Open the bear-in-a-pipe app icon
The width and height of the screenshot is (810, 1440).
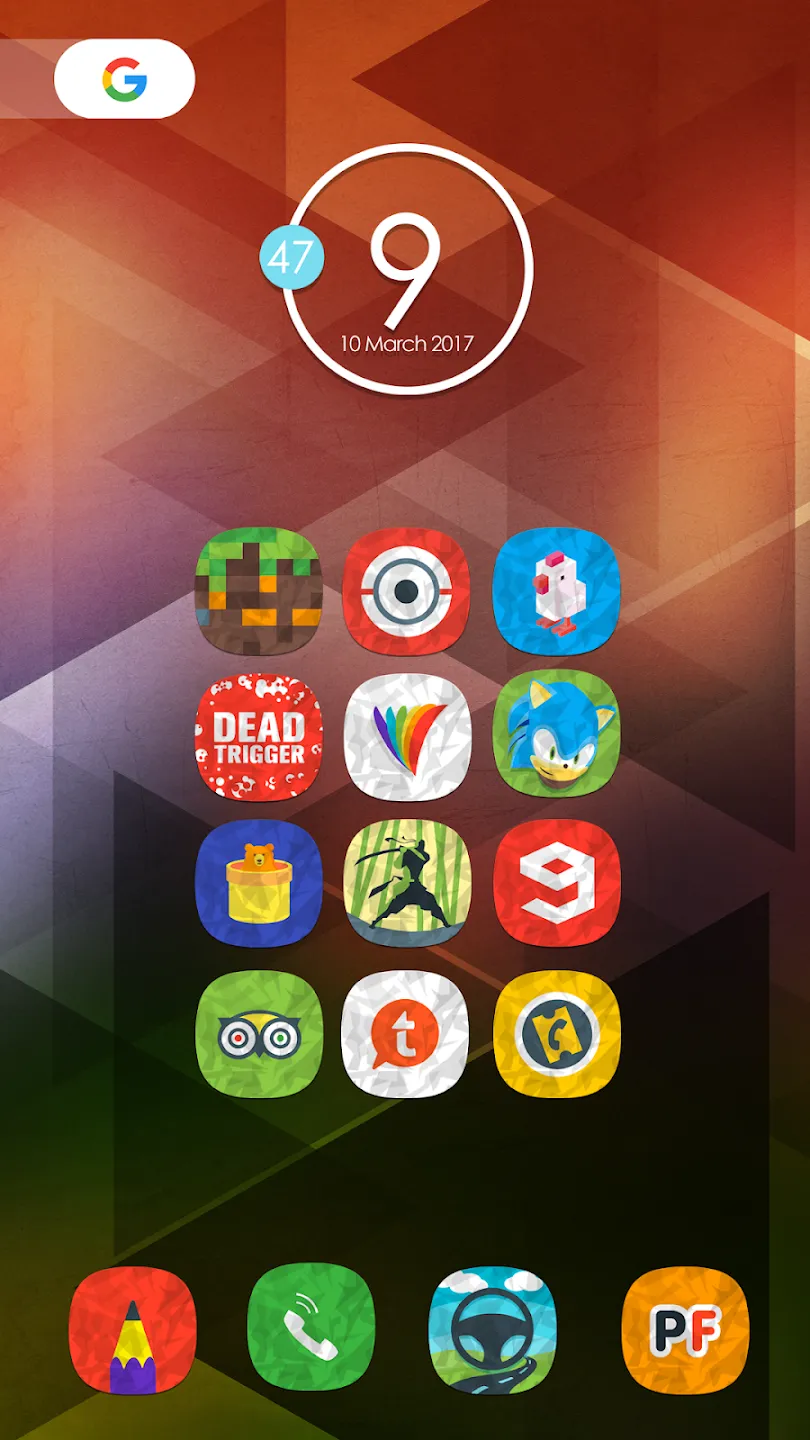pos(258,883)
